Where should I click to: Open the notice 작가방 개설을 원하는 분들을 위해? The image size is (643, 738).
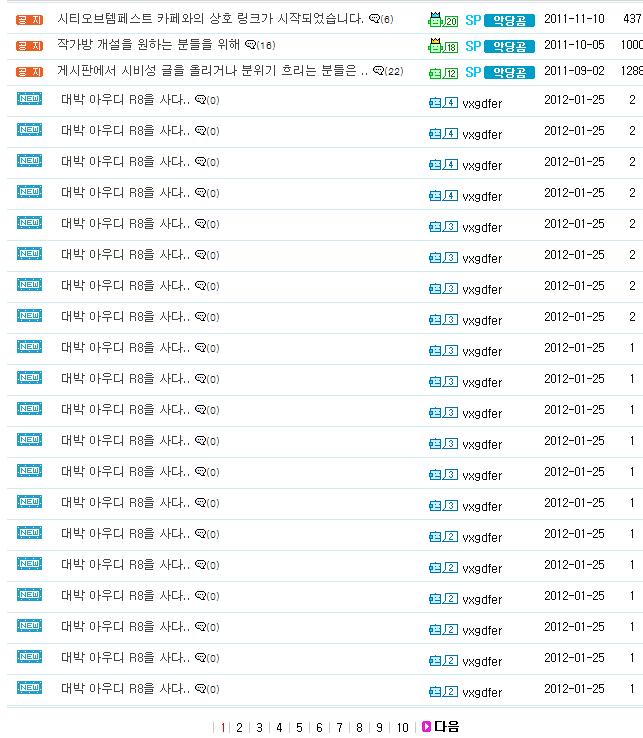click(148, 45)
